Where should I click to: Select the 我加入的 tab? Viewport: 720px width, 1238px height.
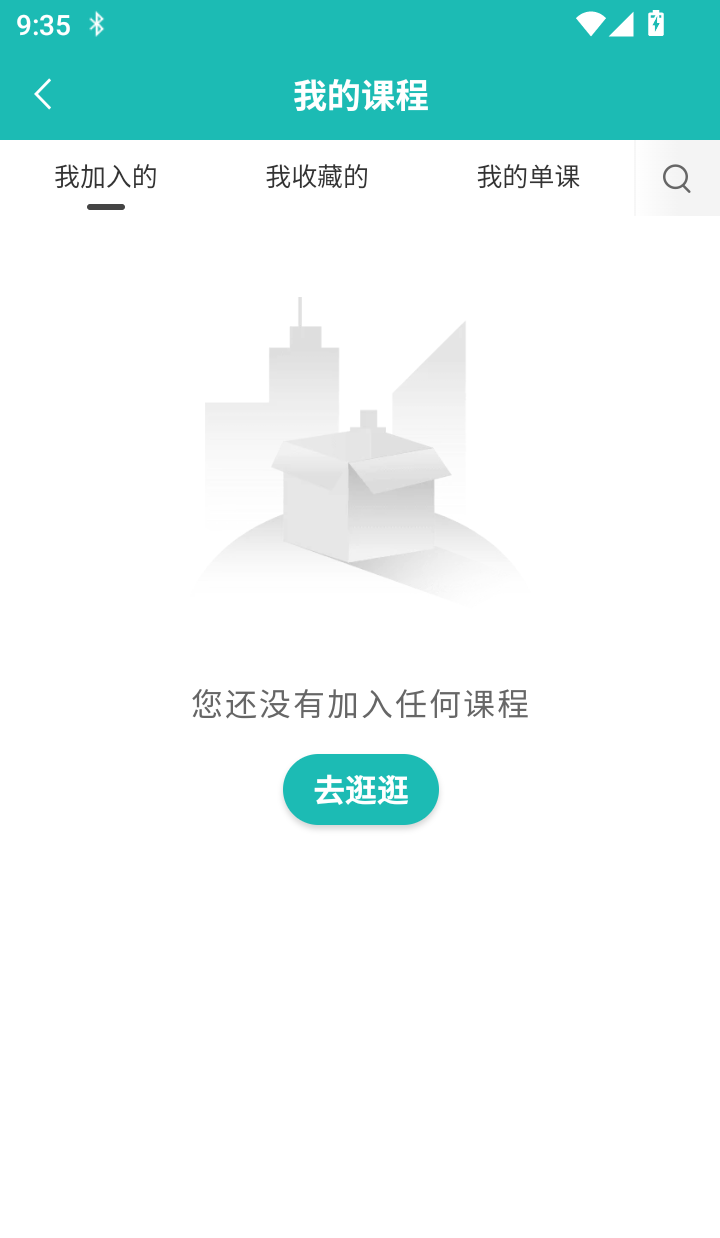[x=107, y=176]
